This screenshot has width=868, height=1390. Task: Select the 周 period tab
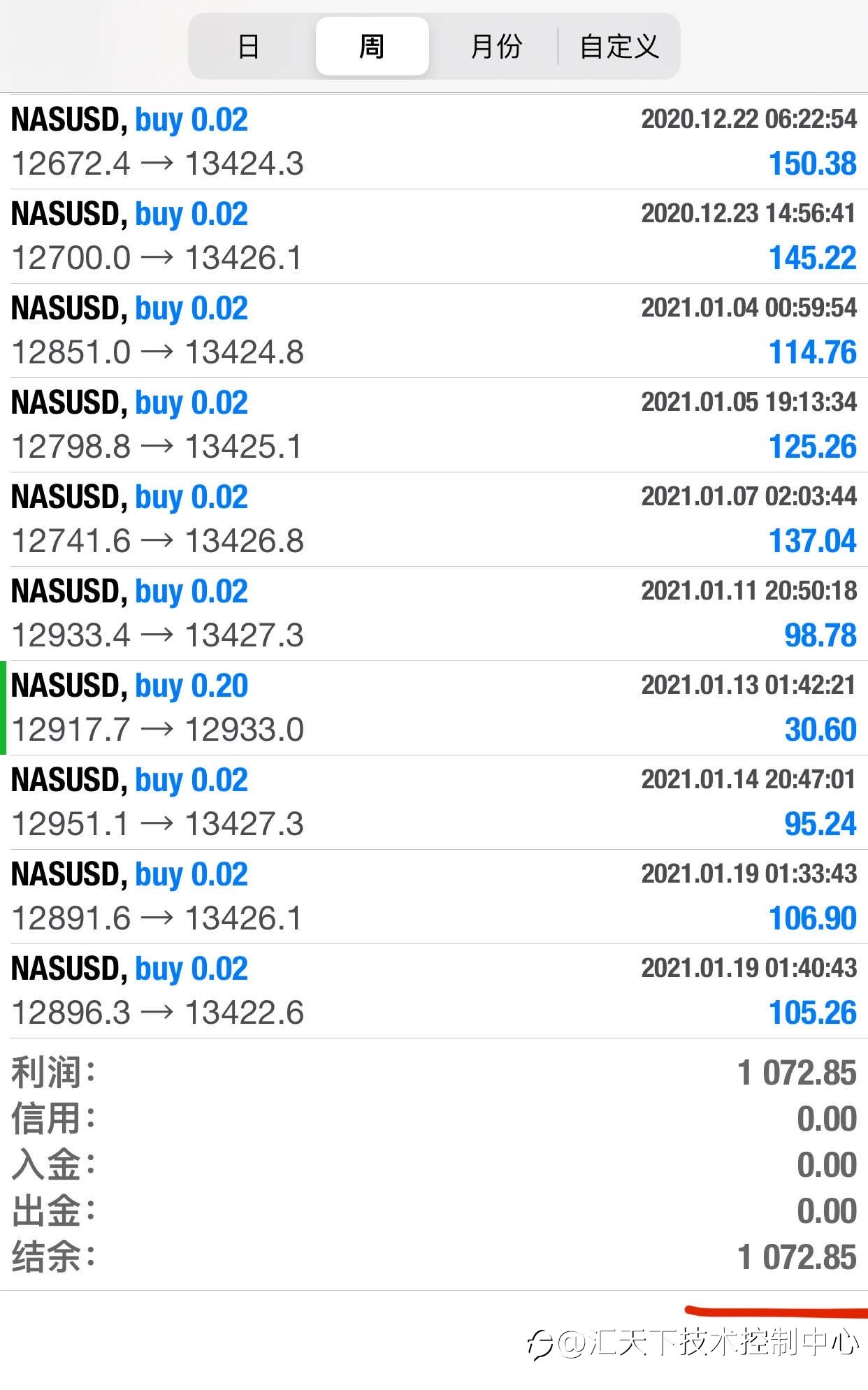coord(372,47)
